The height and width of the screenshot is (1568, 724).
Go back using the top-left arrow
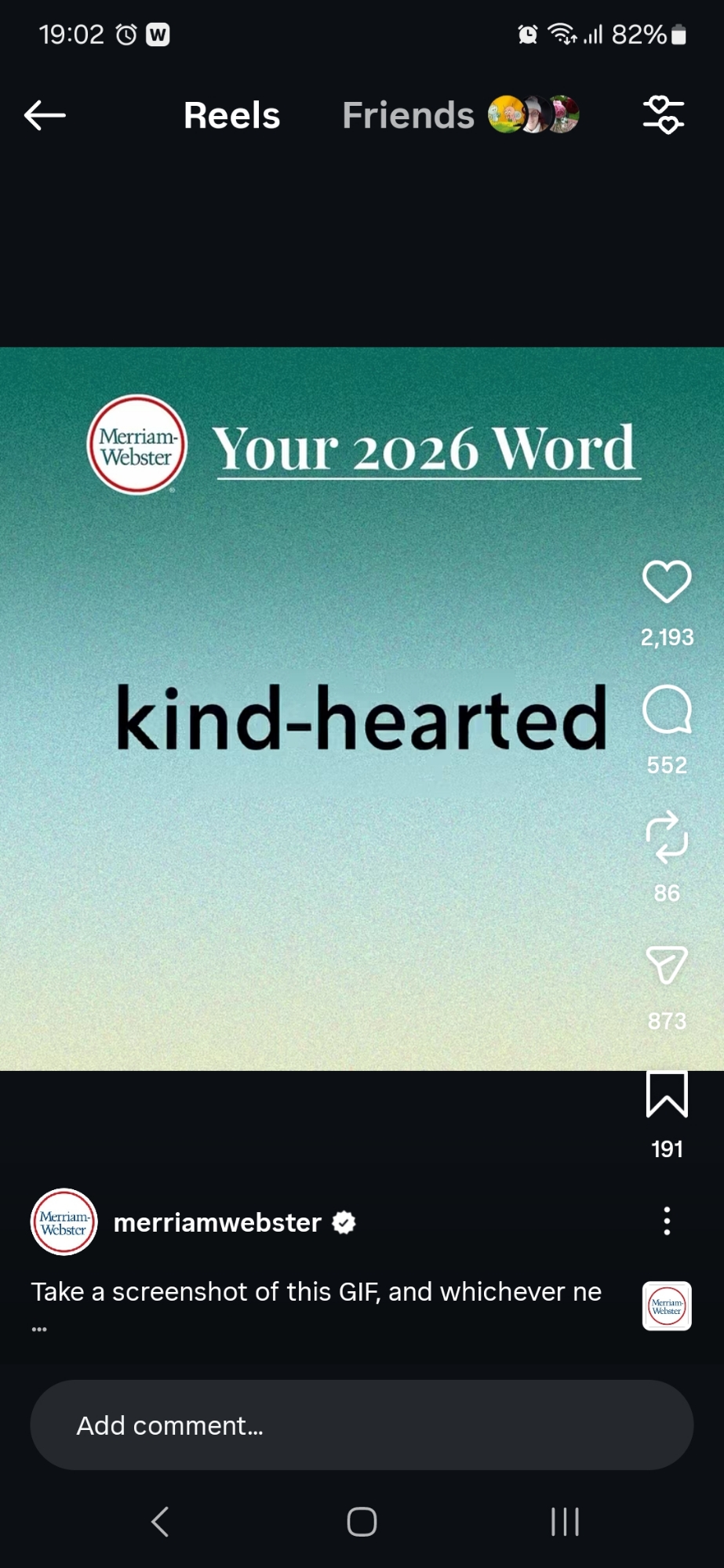click(x=45, y=115)
